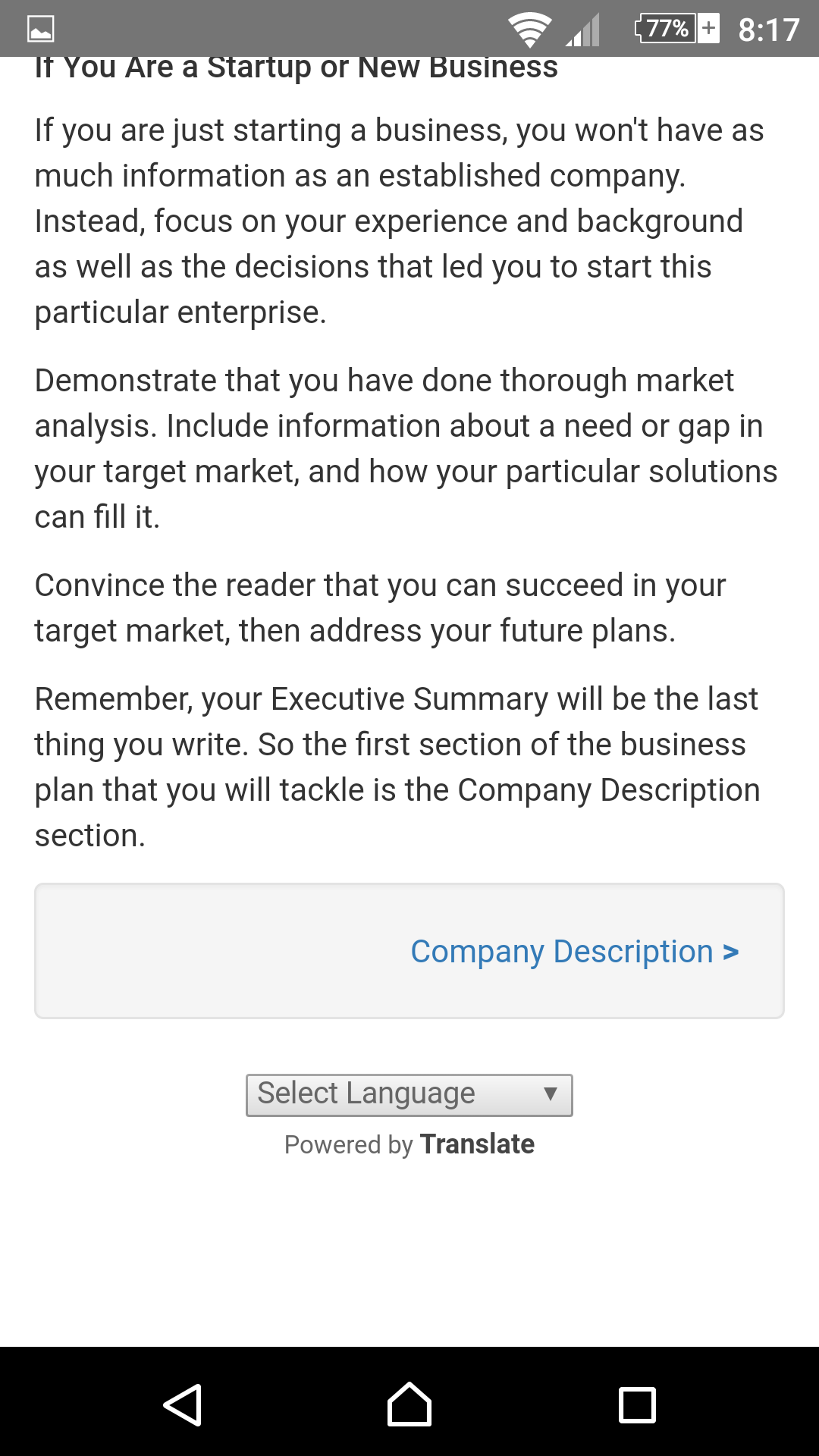Tap the heading If You Are a Startup
Screen dimensions: 819x1456
(x=295, y=67)
